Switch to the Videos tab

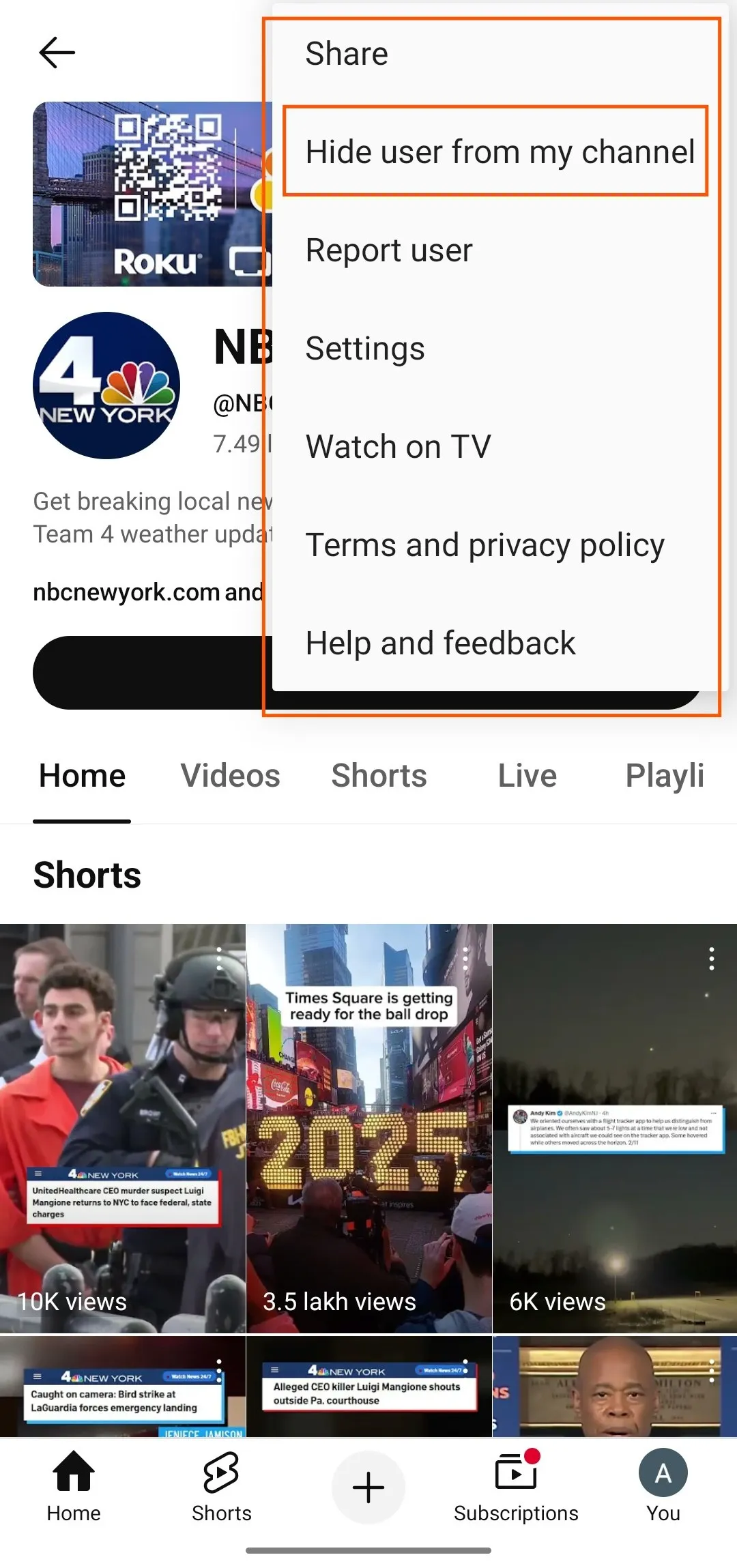pyautogui.click(x=230, y=776)
